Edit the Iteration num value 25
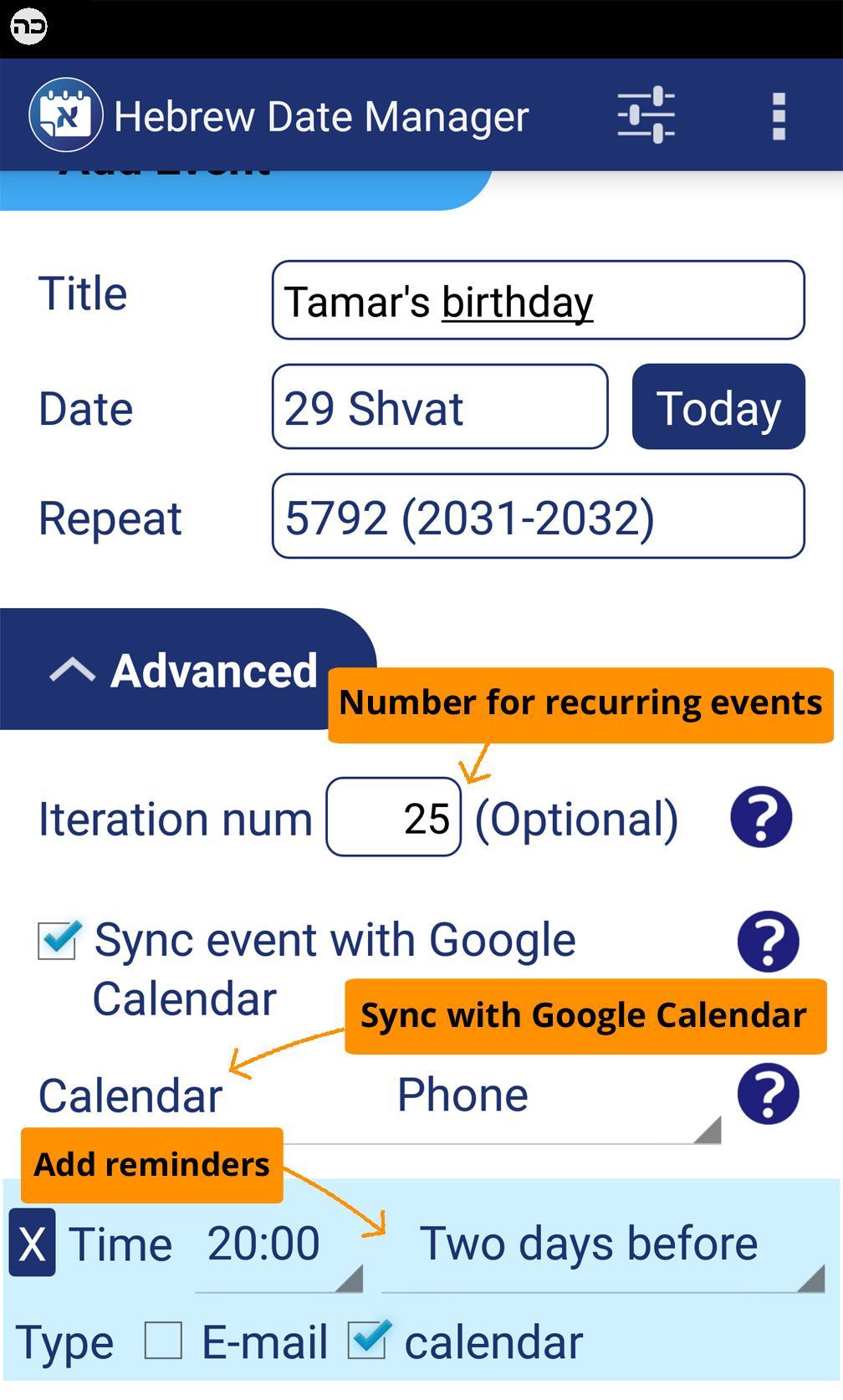Screen dimensions: 843x1400 click(x=393, y=818)
